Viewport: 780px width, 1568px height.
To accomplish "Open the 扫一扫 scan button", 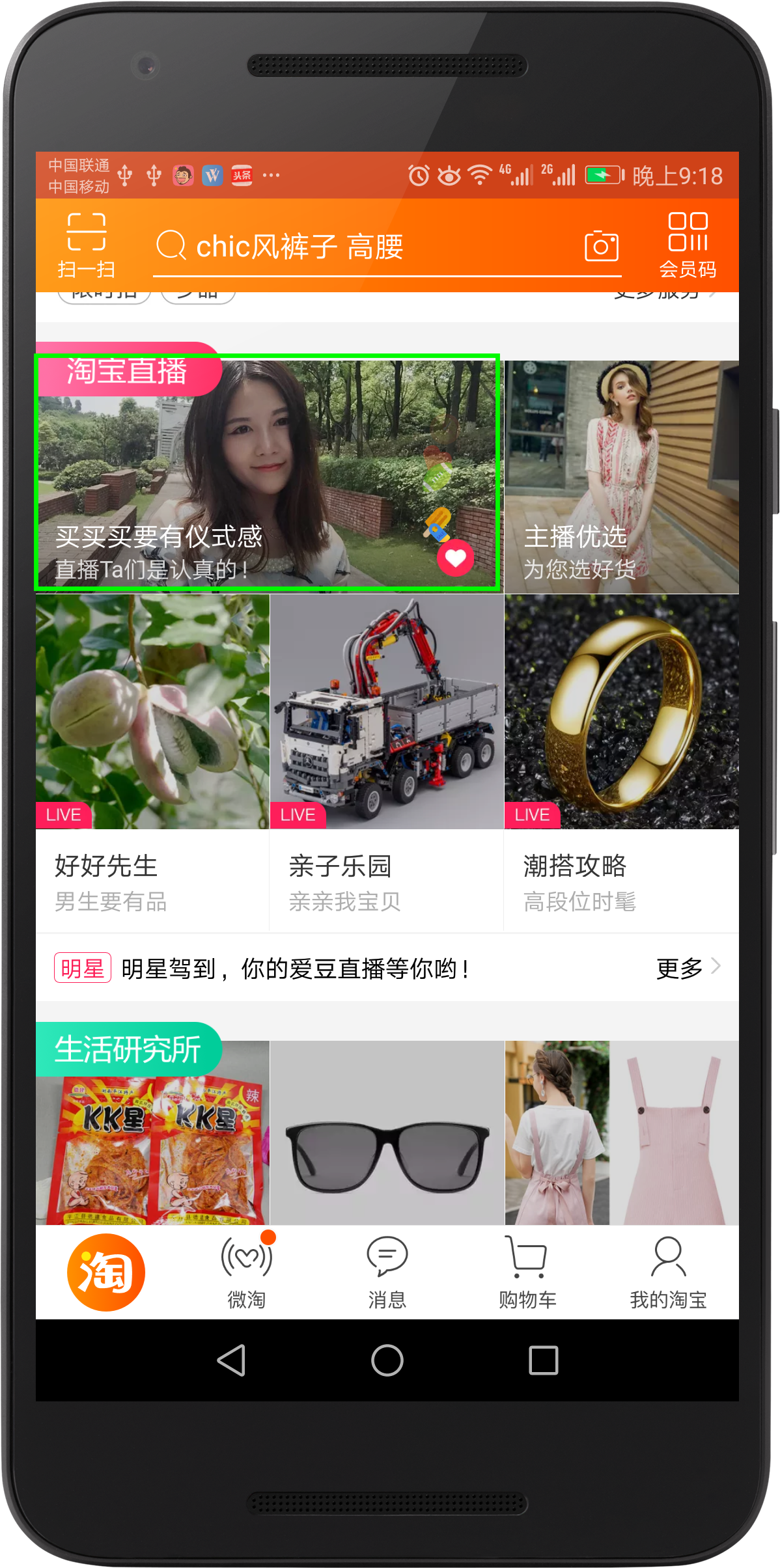I will click(86, 245).
